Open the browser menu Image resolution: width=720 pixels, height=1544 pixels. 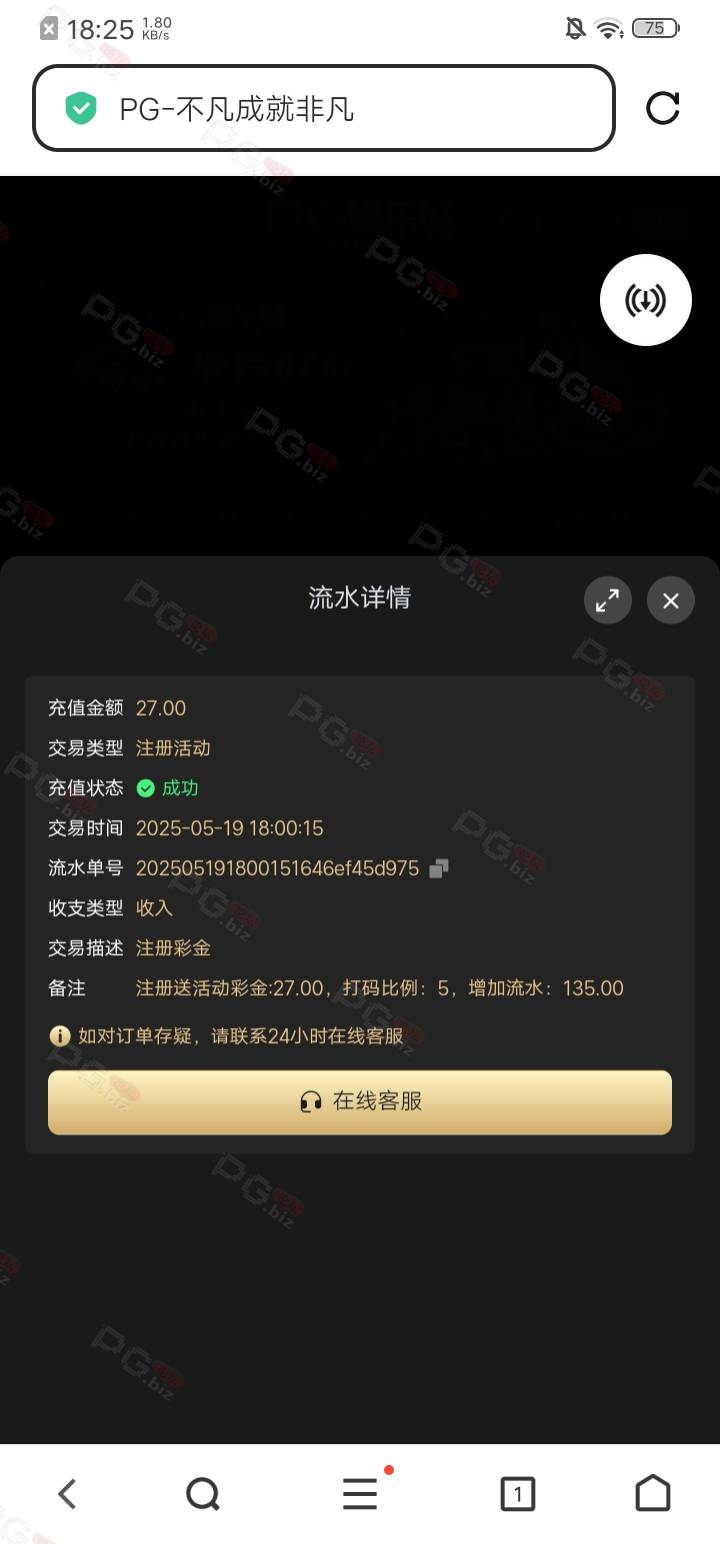(x=360, y=1494)
